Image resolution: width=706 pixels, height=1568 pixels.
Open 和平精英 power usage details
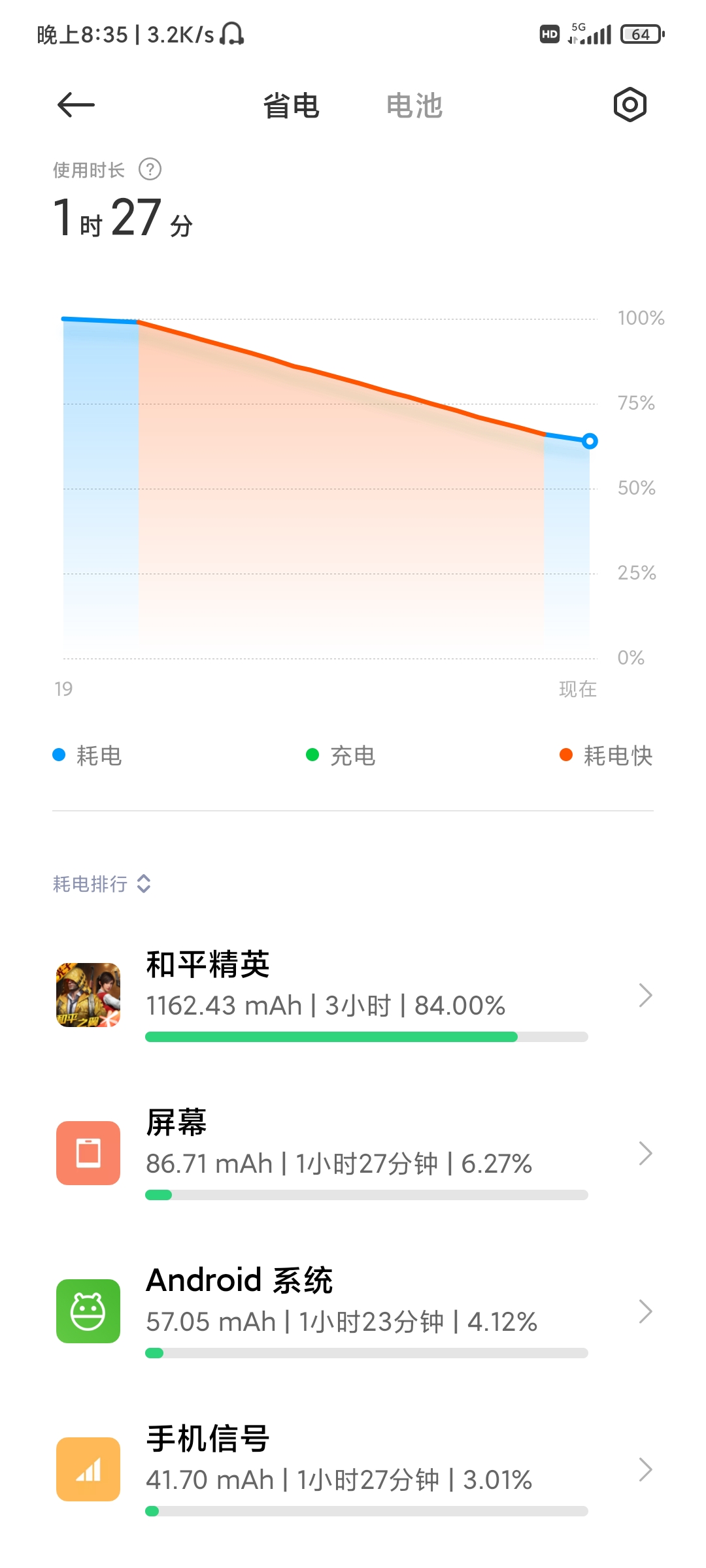pos(353,995)
